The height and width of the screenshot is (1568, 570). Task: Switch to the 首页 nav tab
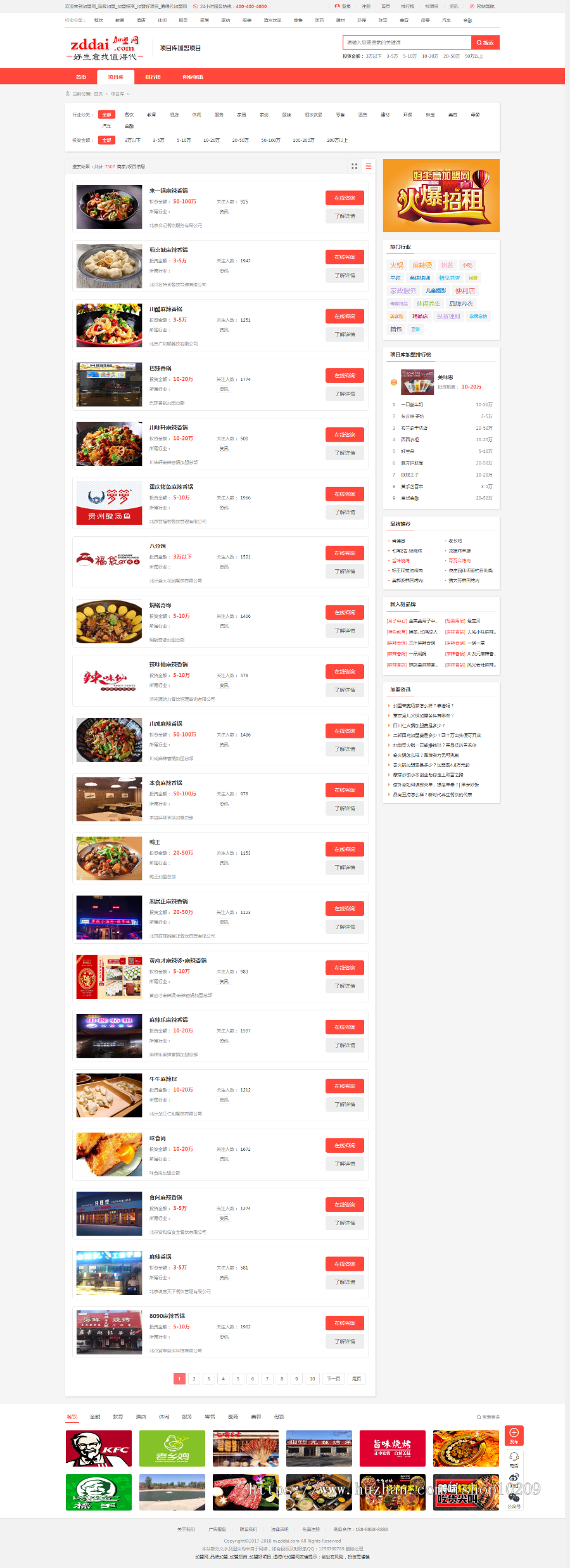81,77
